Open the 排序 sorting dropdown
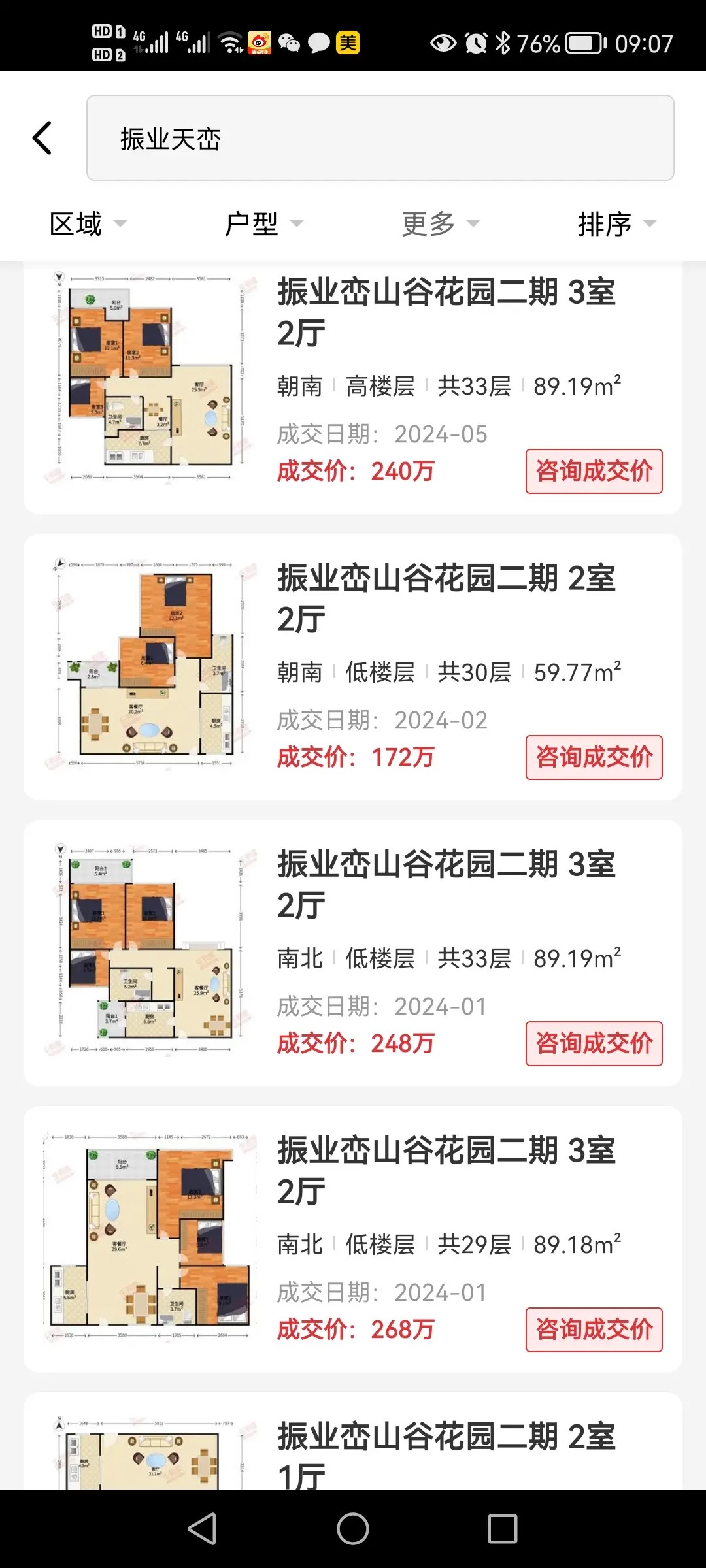The width and height of the screenshot is (706, 1568). [616, 224]
